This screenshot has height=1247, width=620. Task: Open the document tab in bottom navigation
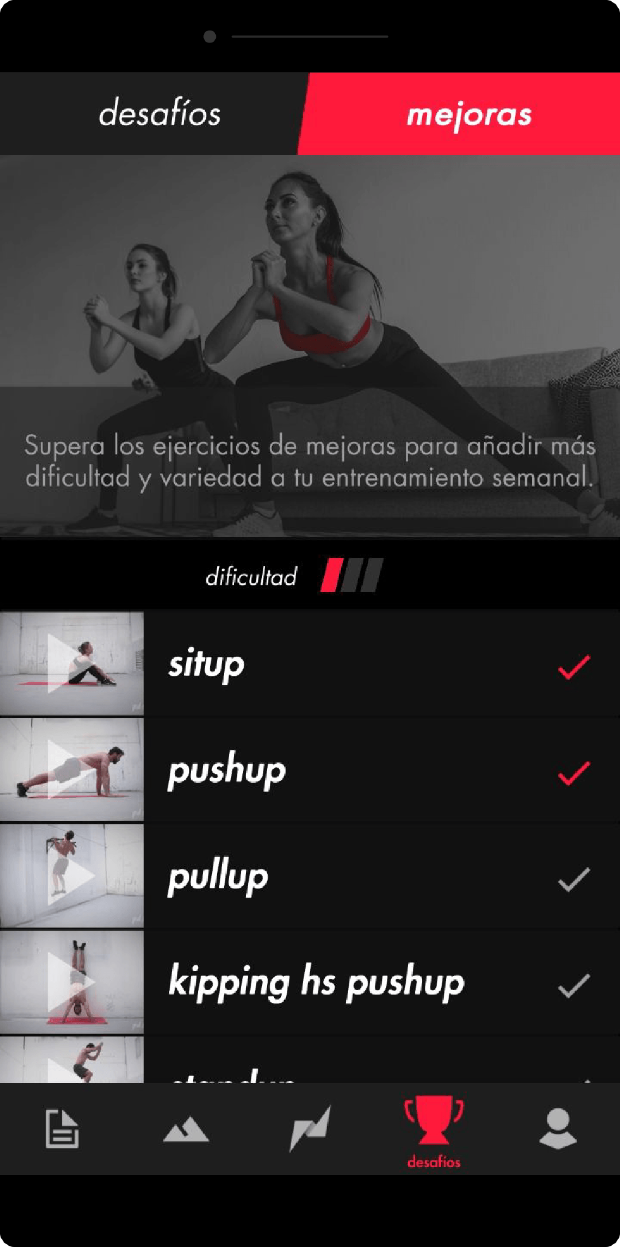(x=62, y=1131)
